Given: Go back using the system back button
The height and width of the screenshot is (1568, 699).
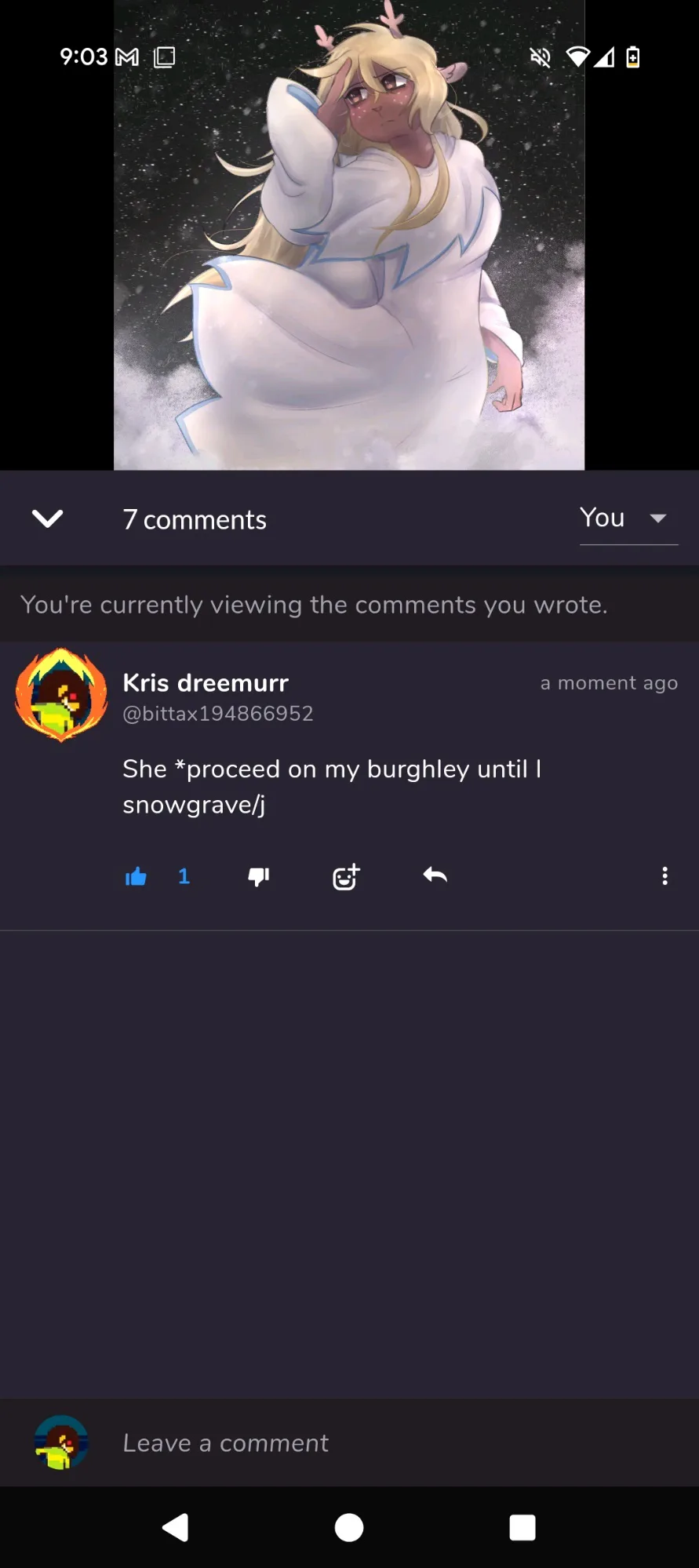Looking at the screenshot, I should [x=176, y=1527].
